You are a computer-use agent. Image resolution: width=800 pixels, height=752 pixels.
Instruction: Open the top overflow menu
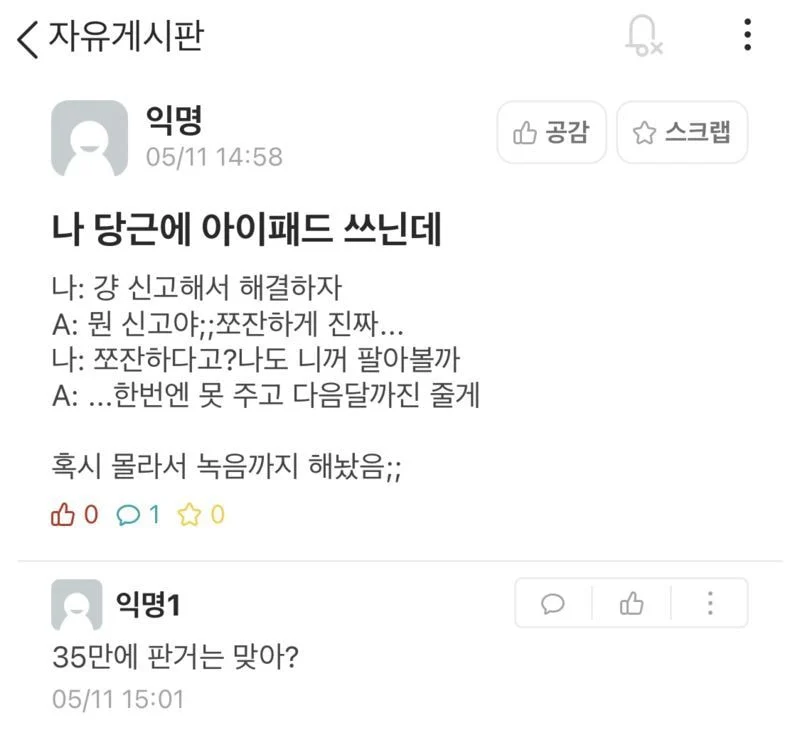[x=747, y=36]
